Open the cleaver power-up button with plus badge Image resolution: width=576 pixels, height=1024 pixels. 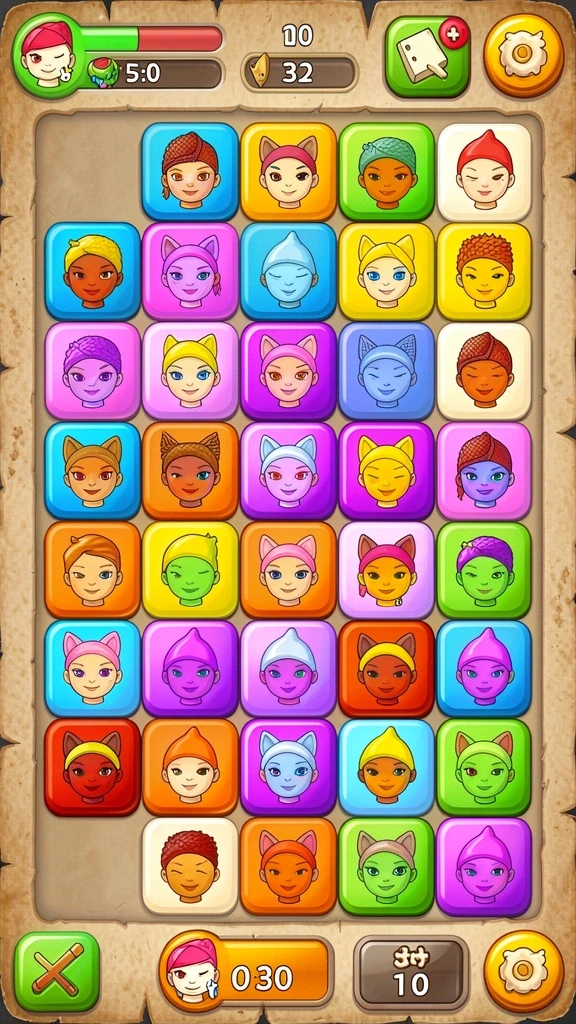(427, 57)
